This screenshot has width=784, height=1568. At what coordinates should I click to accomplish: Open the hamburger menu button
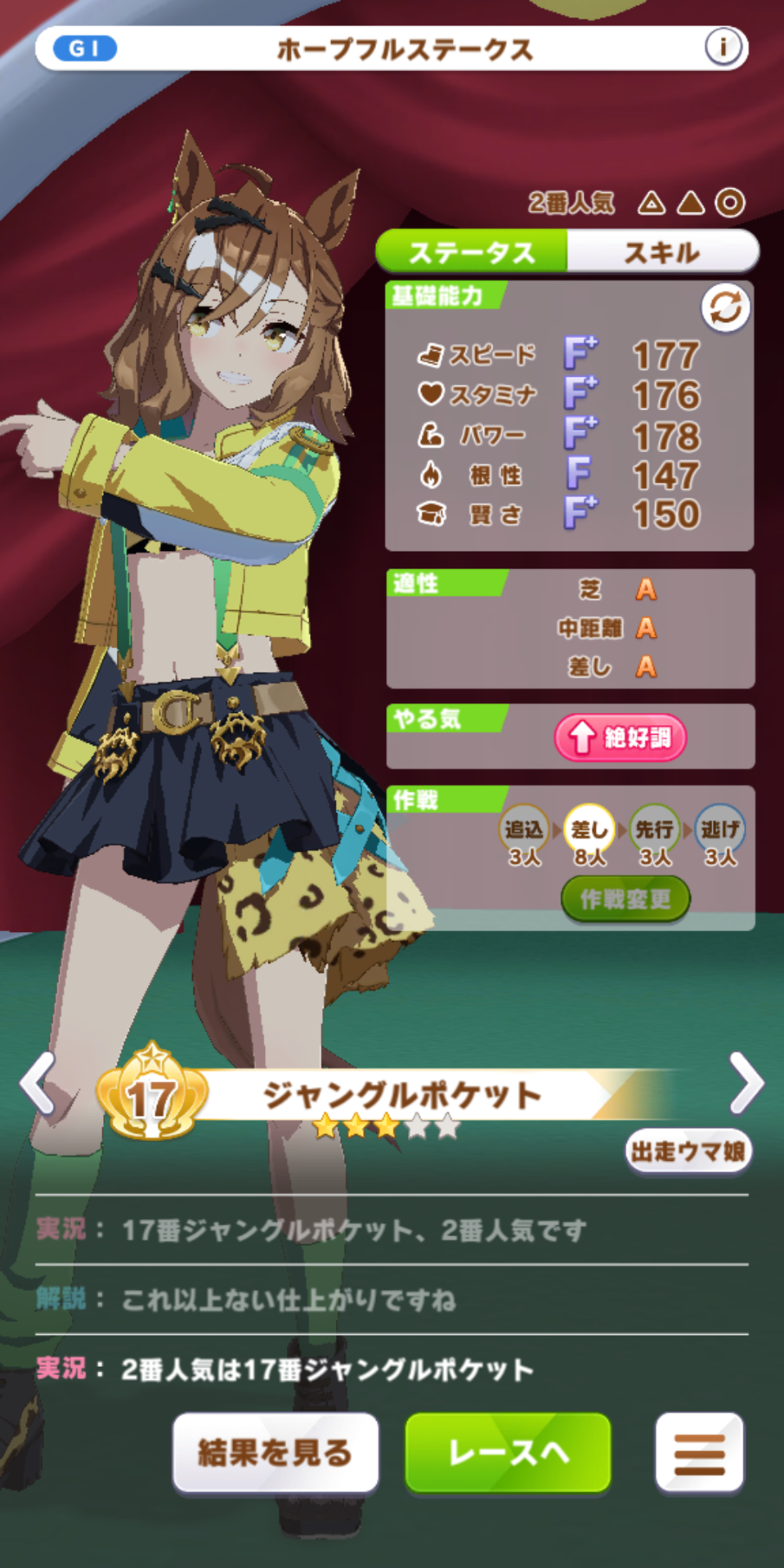699,1453
